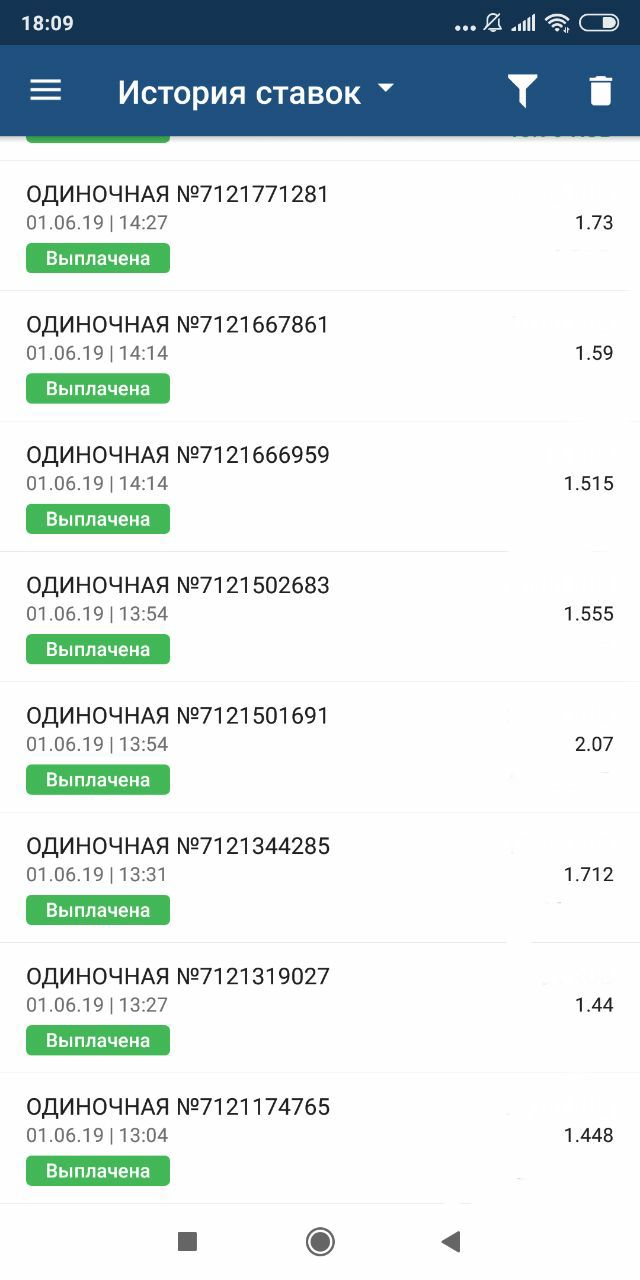Tap the trash delete icon
Screen dimensions: 640x1280
click(600, 91)
